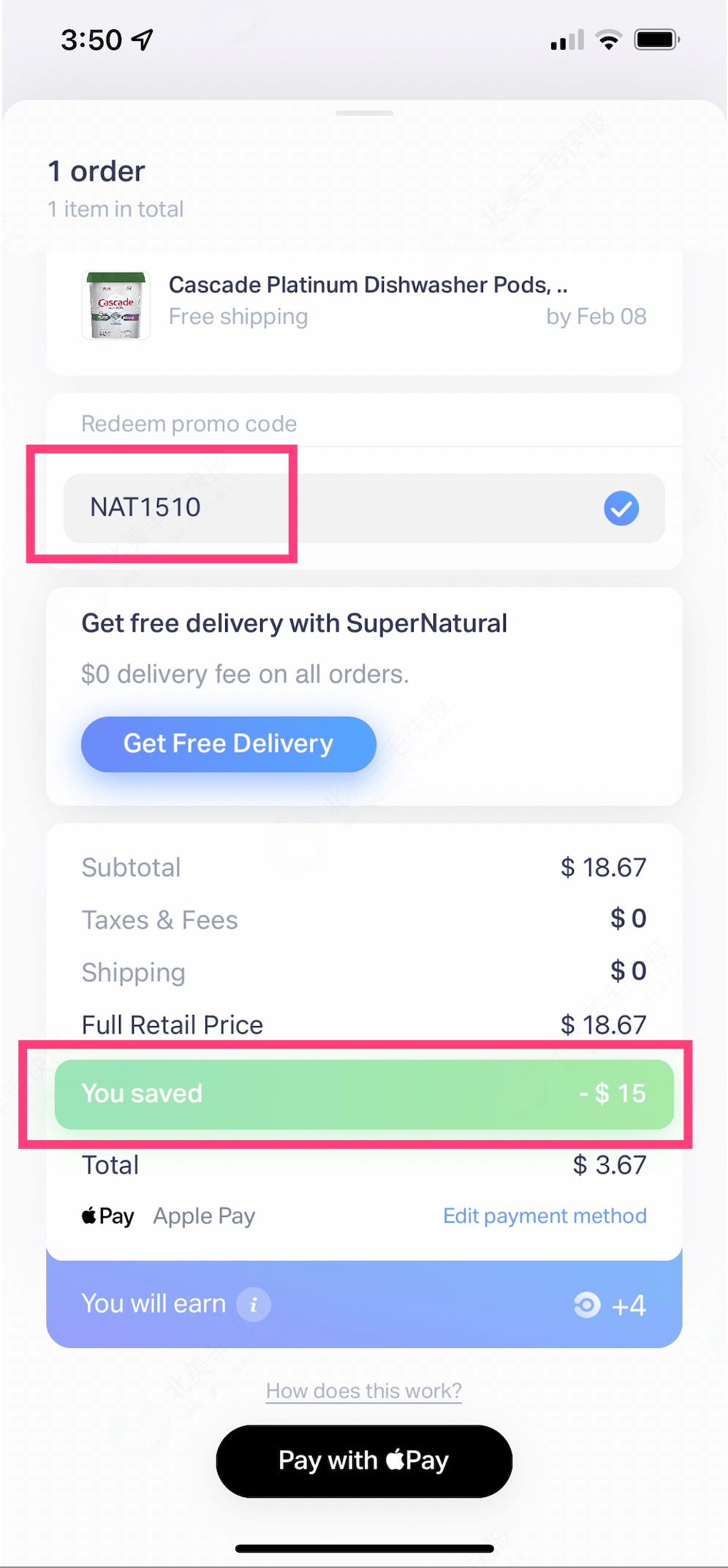Tap the drag handle atop the checkout sheet
Screen dimensions: 728x1568
(363, 113)
